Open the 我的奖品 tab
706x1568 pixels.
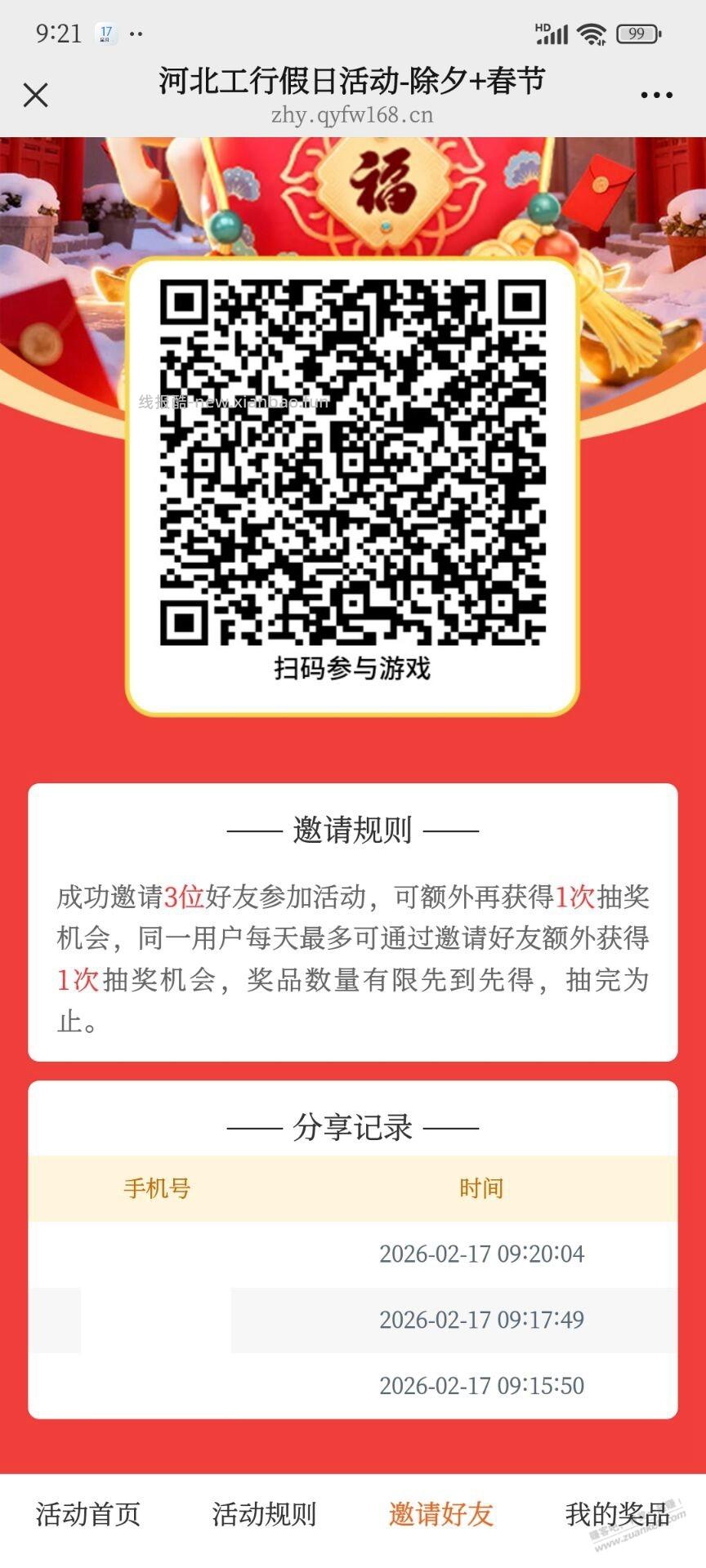[x=618, y=1512]
